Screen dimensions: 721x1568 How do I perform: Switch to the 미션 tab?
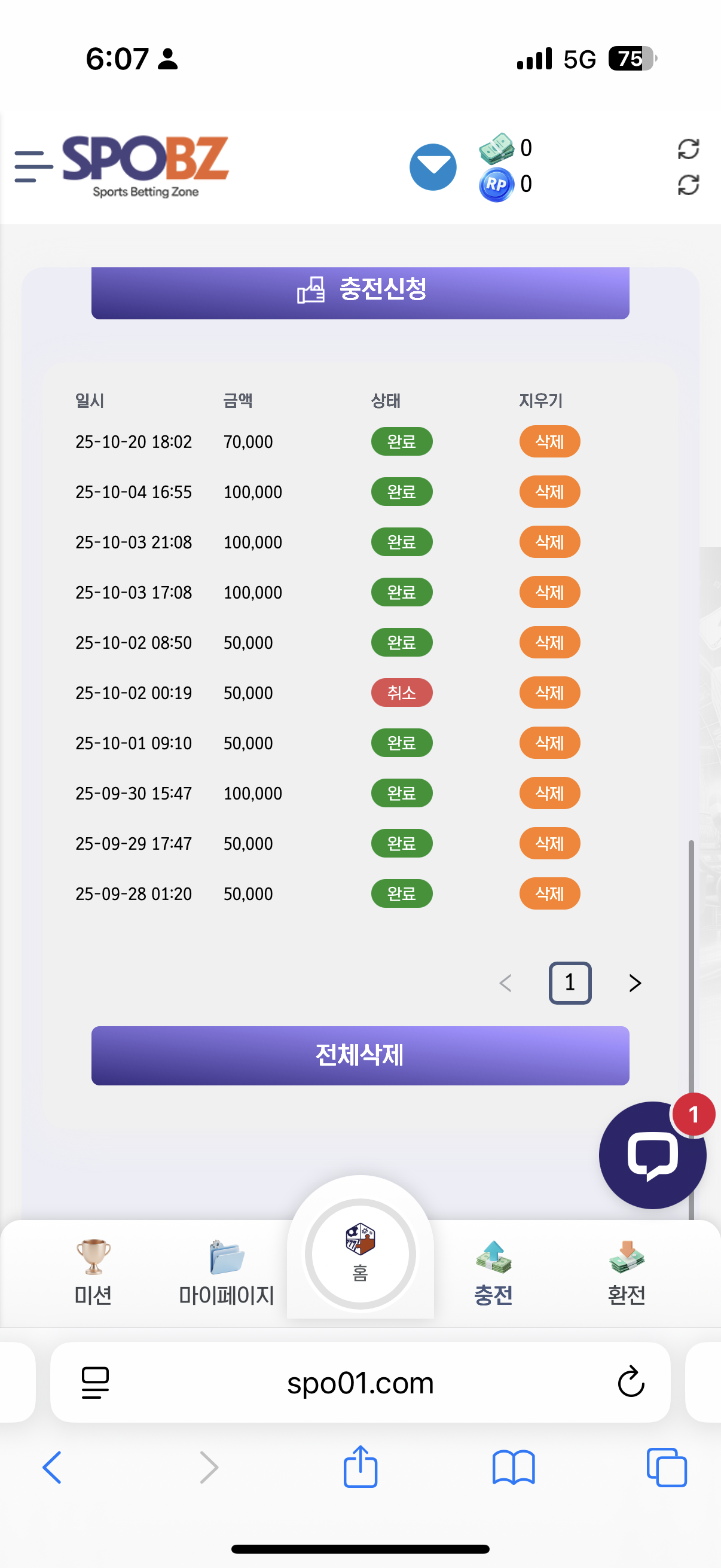(x=93, y=1272)
